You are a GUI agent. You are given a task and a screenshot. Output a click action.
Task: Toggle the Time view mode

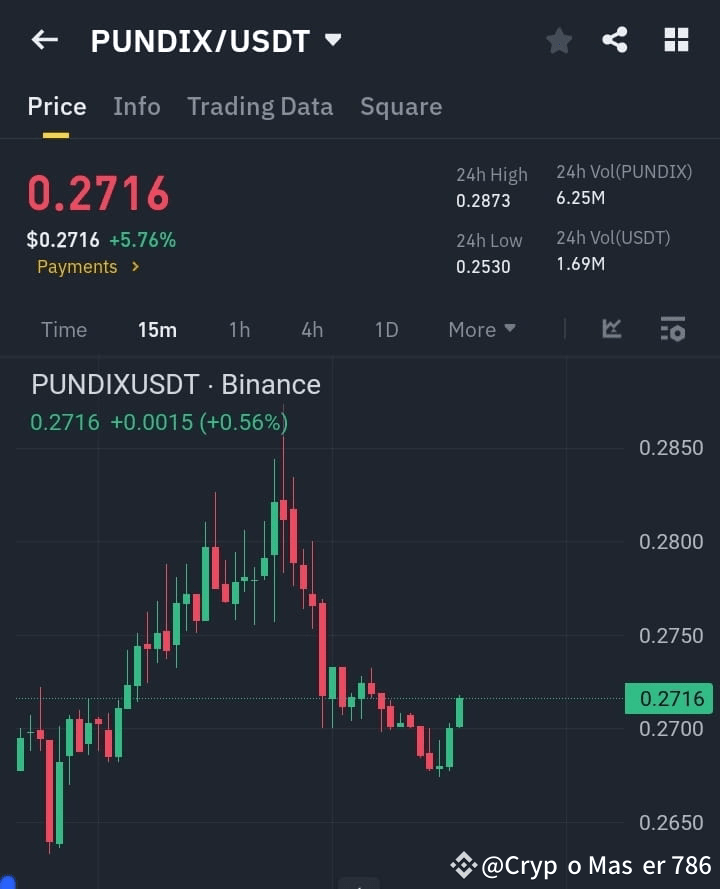coord(64,329)
